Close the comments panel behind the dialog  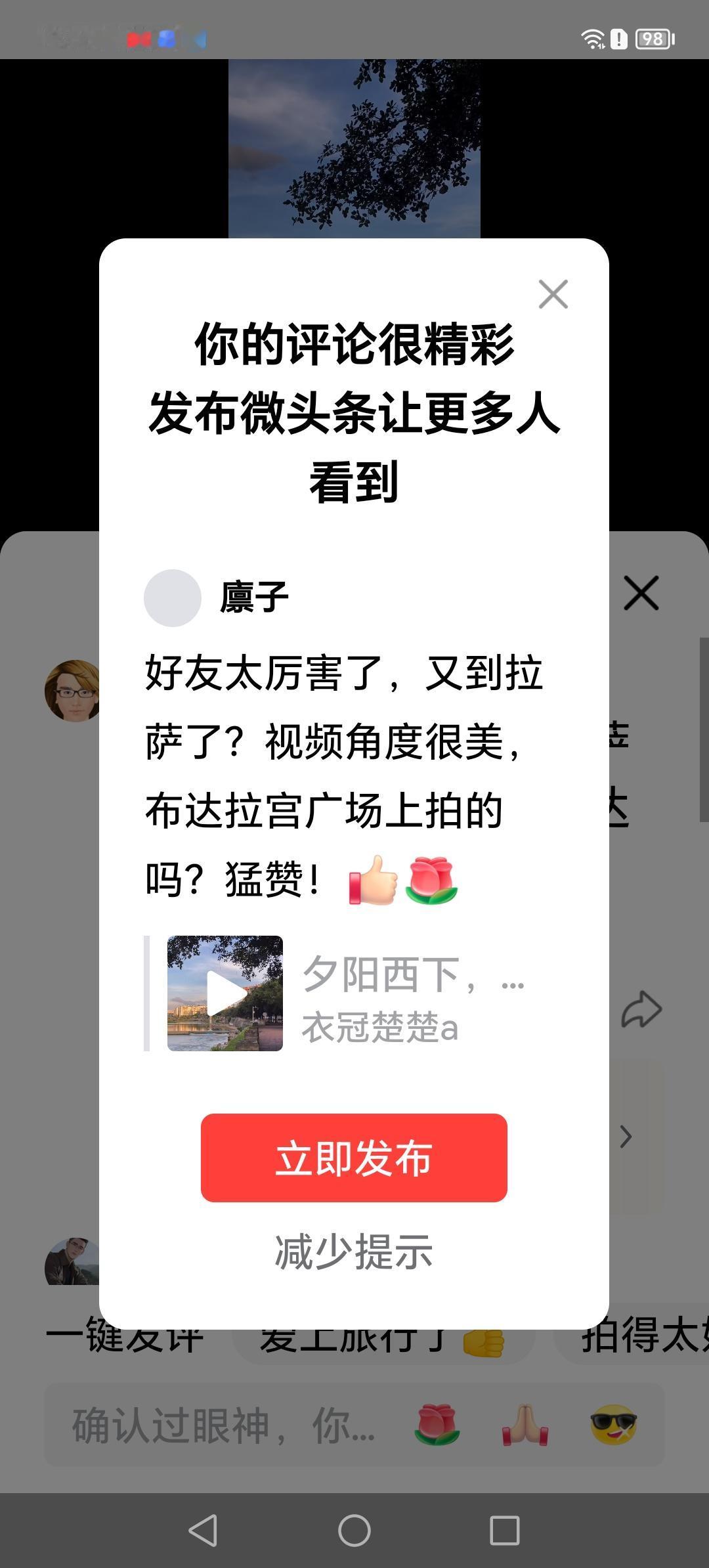pyautogui.click(x=641, y=593)
